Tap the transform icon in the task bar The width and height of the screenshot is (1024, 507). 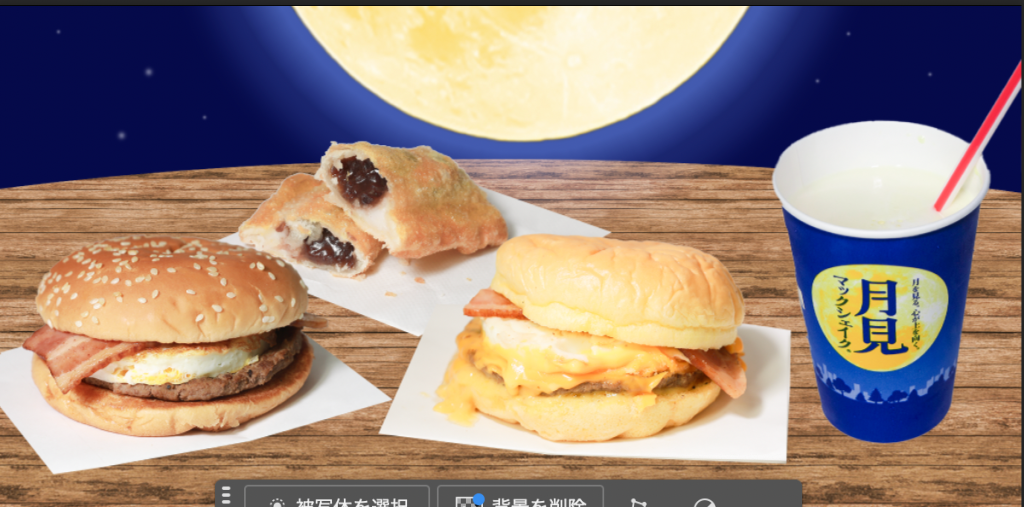click(x=637, y=502)
